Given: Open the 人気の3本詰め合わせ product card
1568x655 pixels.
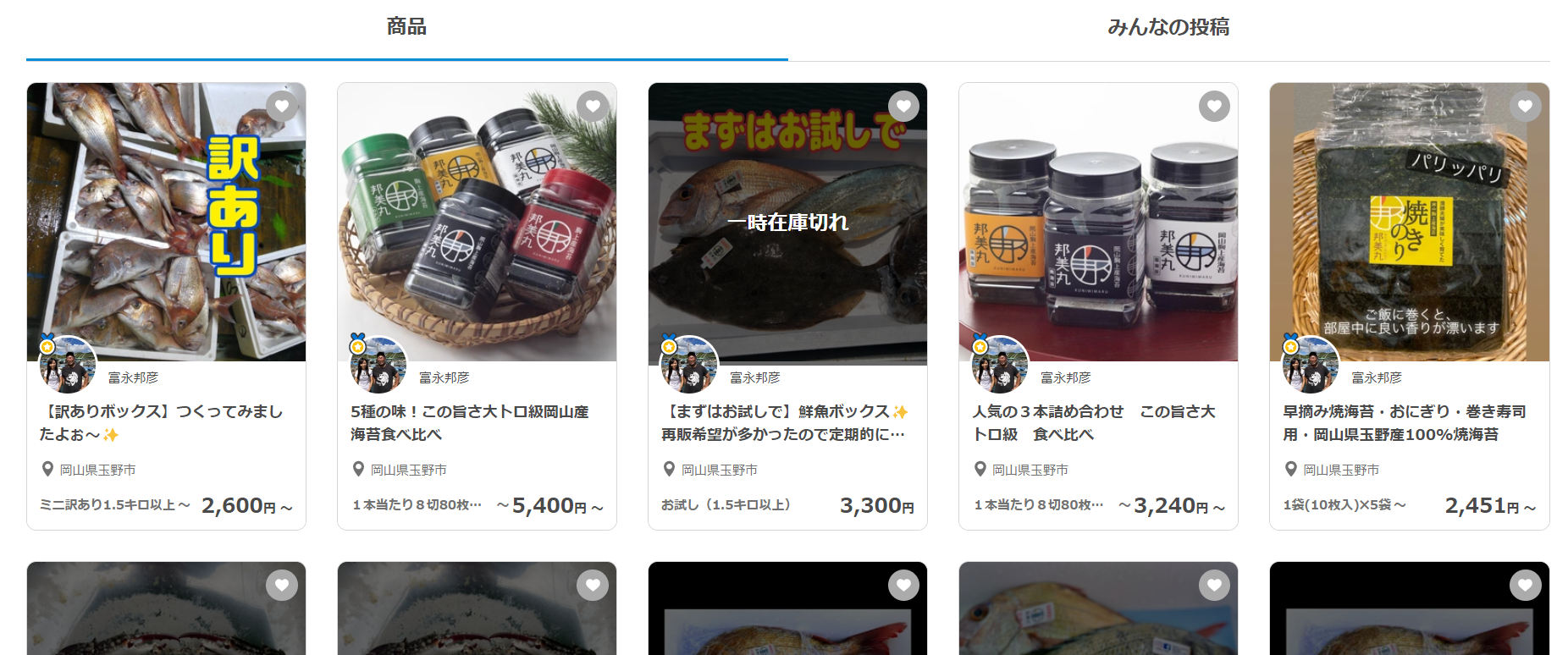Looking at the screenshot, I should click(x=1098, y=422).
